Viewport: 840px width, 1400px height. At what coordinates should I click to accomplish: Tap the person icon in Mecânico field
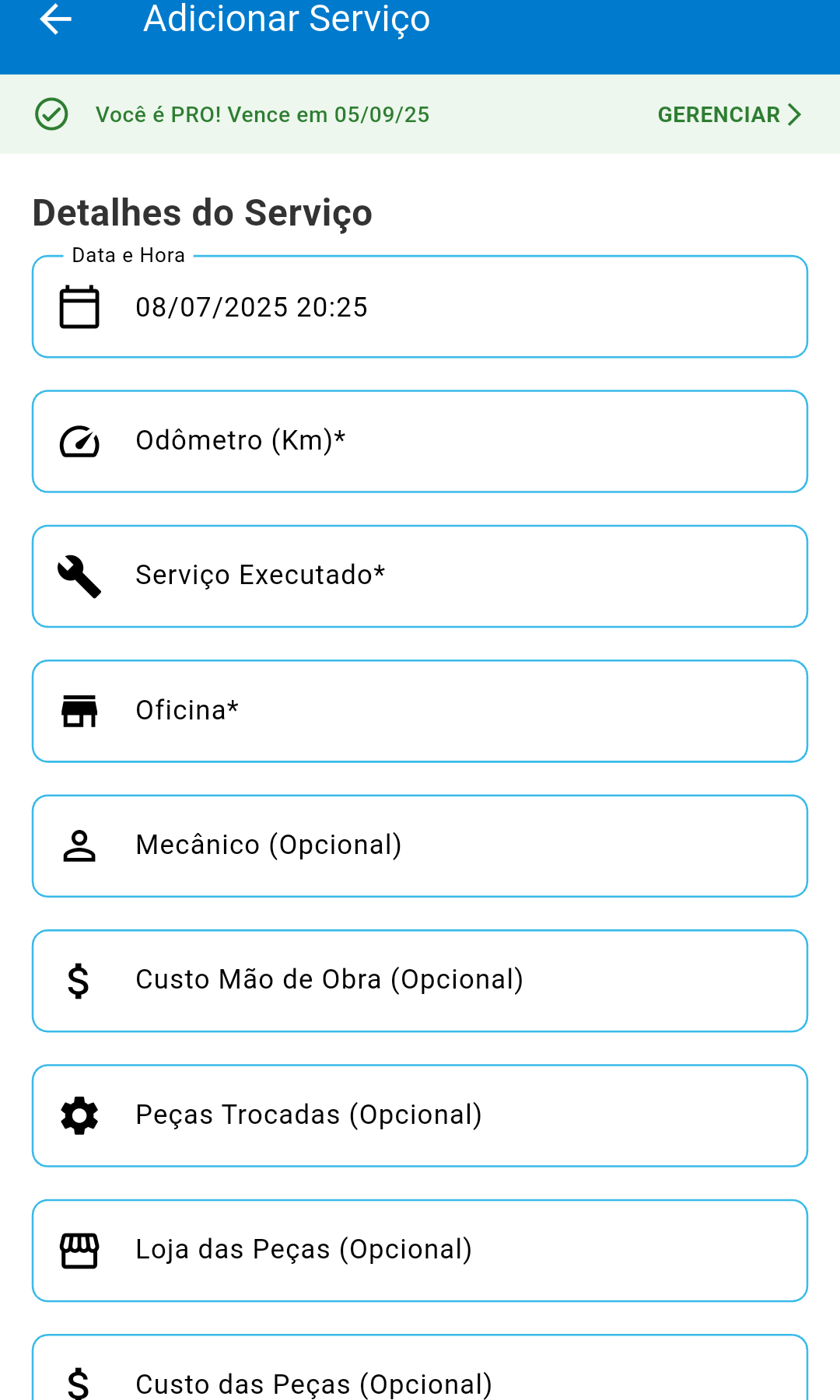click(x=79, y=845)
